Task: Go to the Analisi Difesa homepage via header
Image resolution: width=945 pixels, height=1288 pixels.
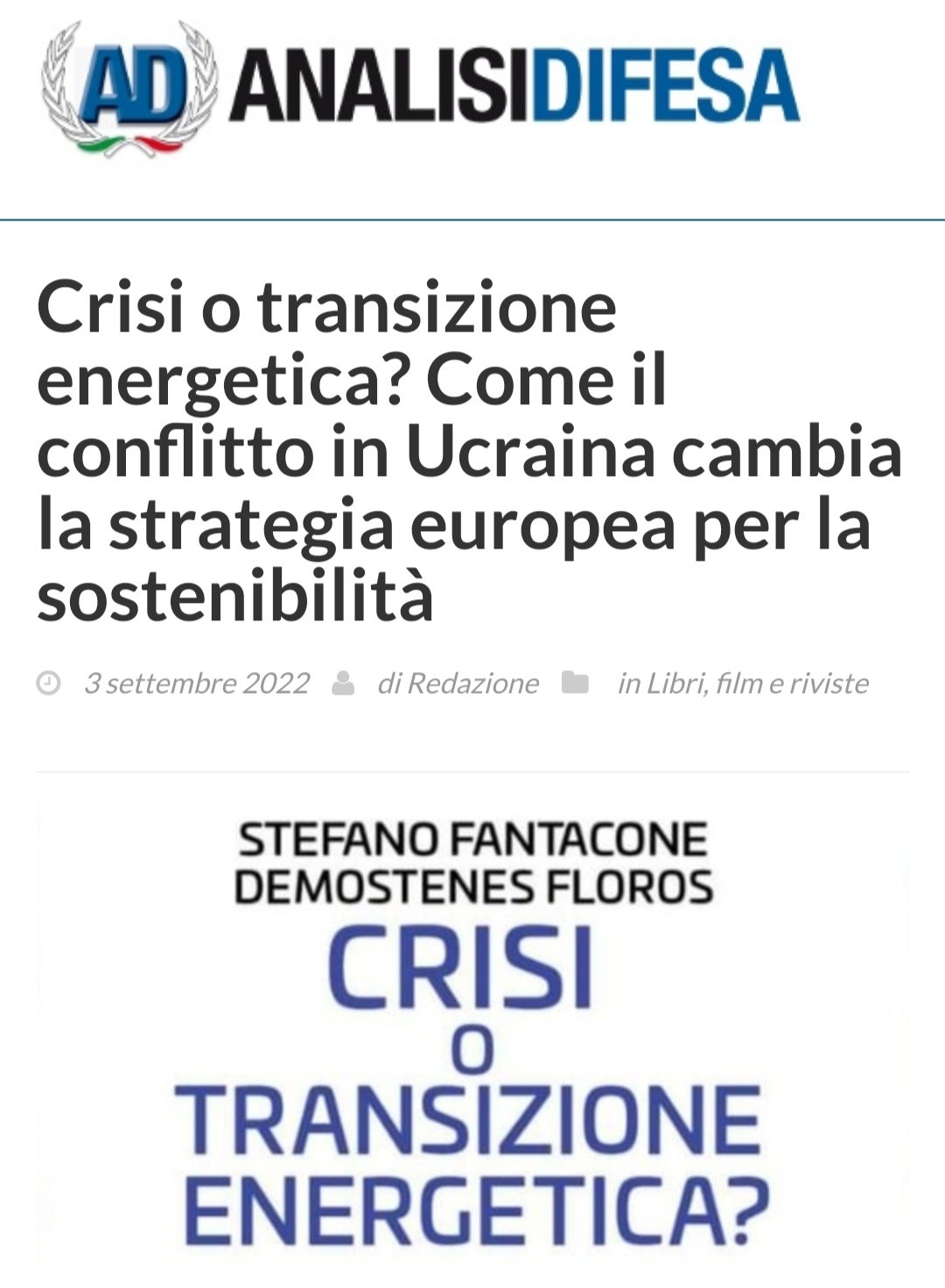Action: click(421, 87)
